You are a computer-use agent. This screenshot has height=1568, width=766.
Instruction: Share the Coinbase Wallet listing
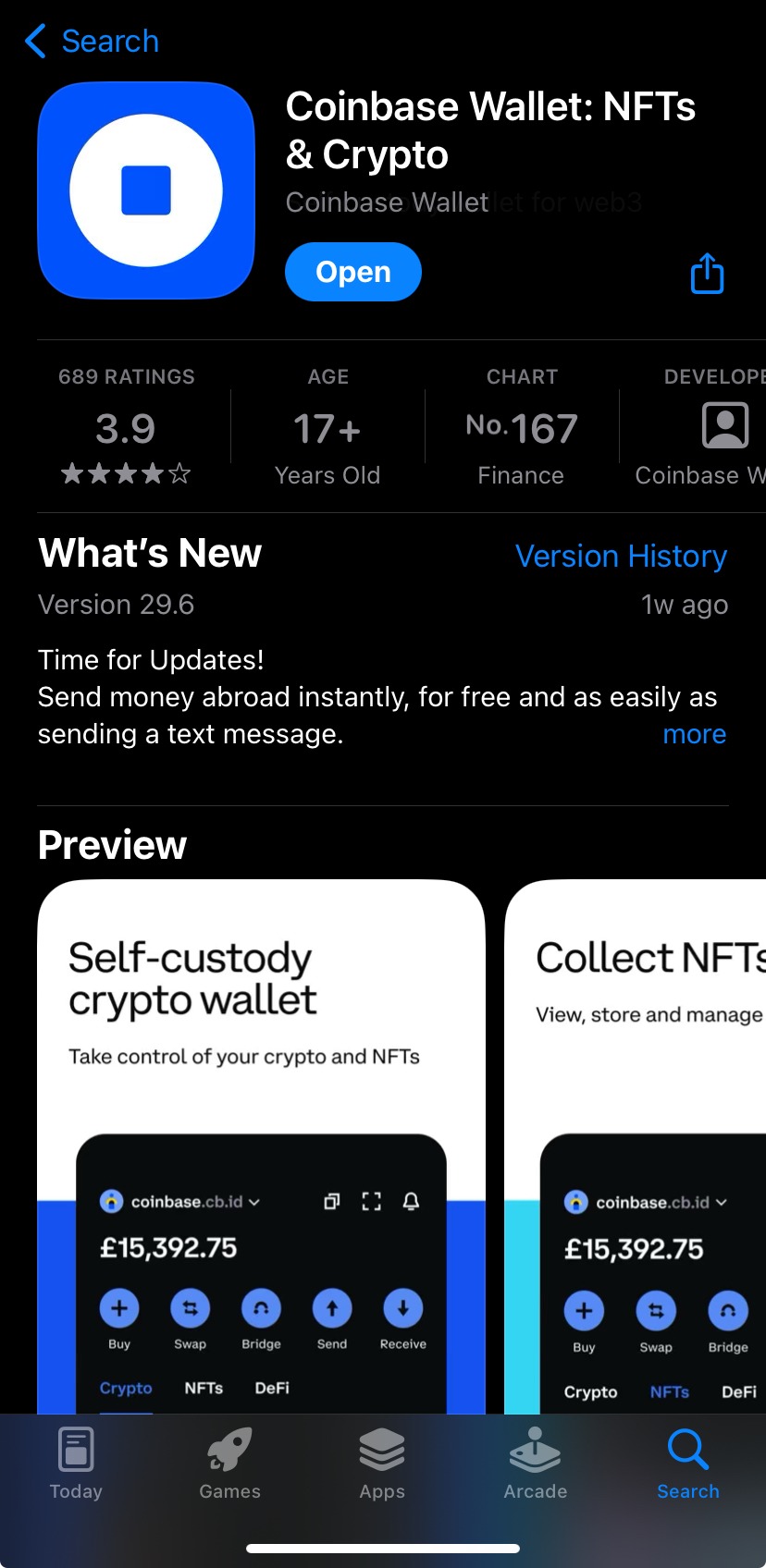point(707,274)
